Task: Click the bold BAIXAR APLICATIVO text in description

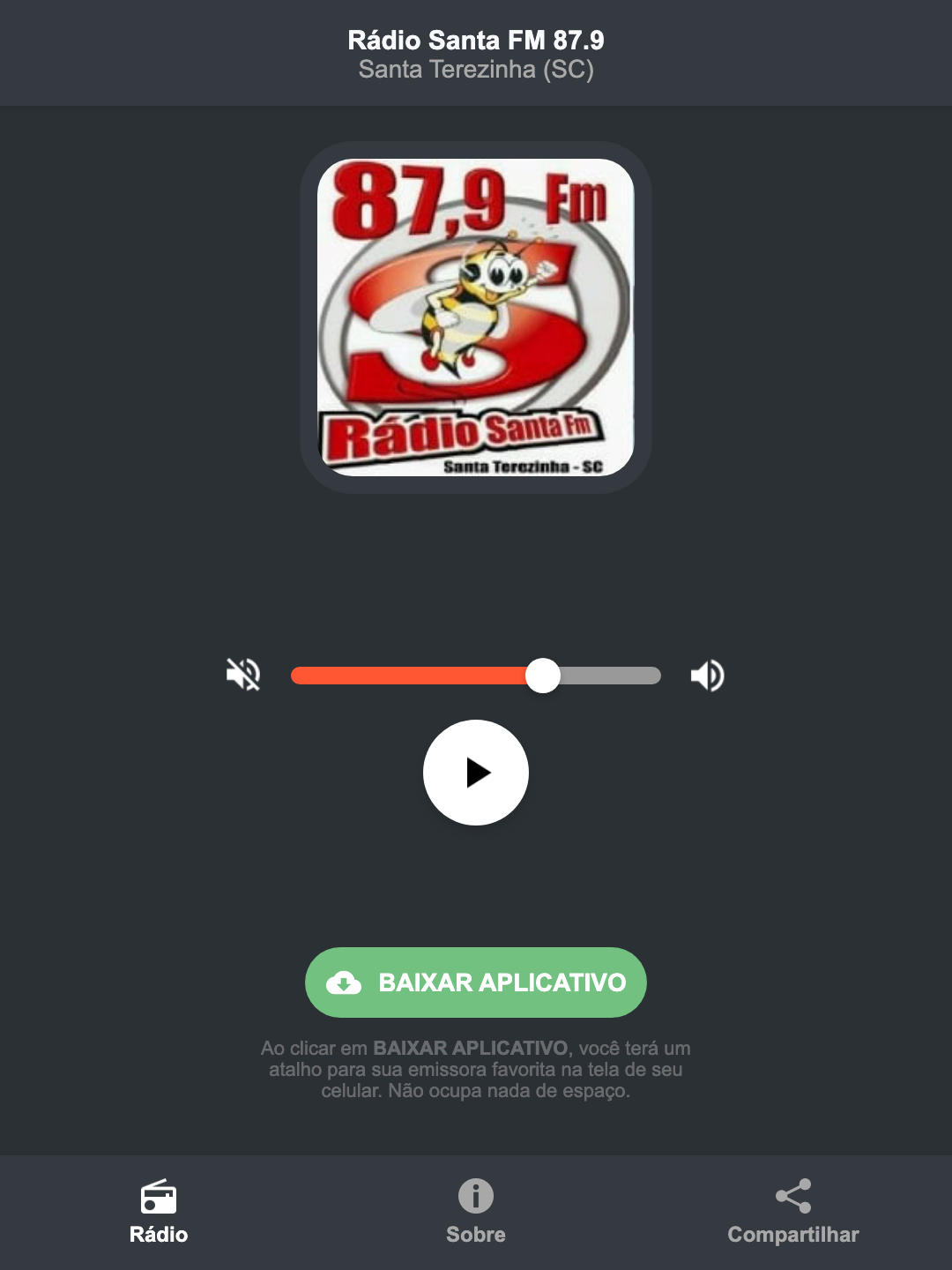Action: pos(471,1049)
